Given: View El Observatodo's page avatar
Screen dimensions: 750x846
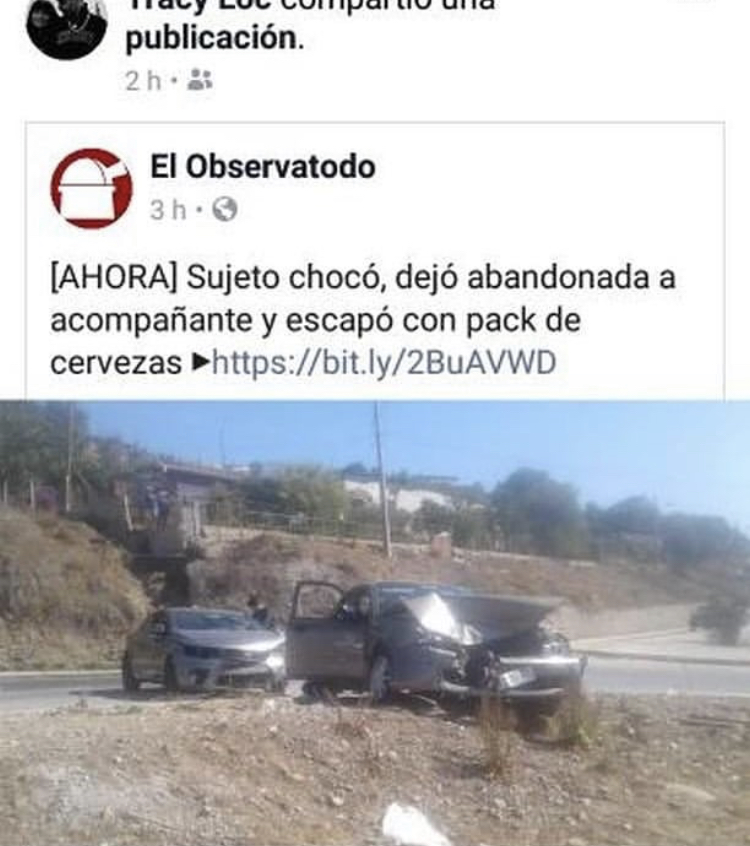Looking at the screenshot, I should pyautogui.click(x=92, y=188).
